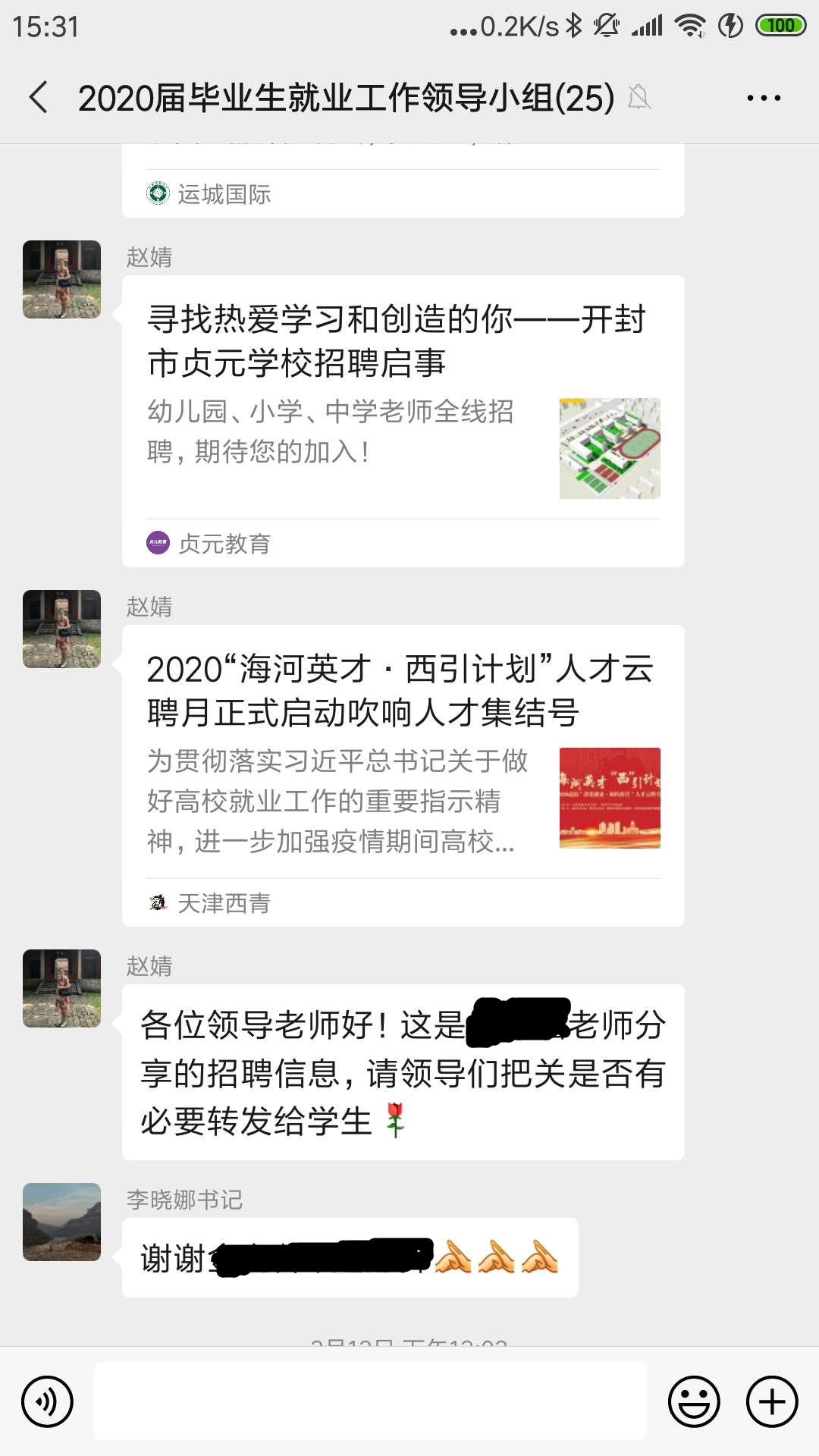The image size is (819, 1456).
Task: Open the 海河英才·西引计划 article card
Action: coord(402,766)
